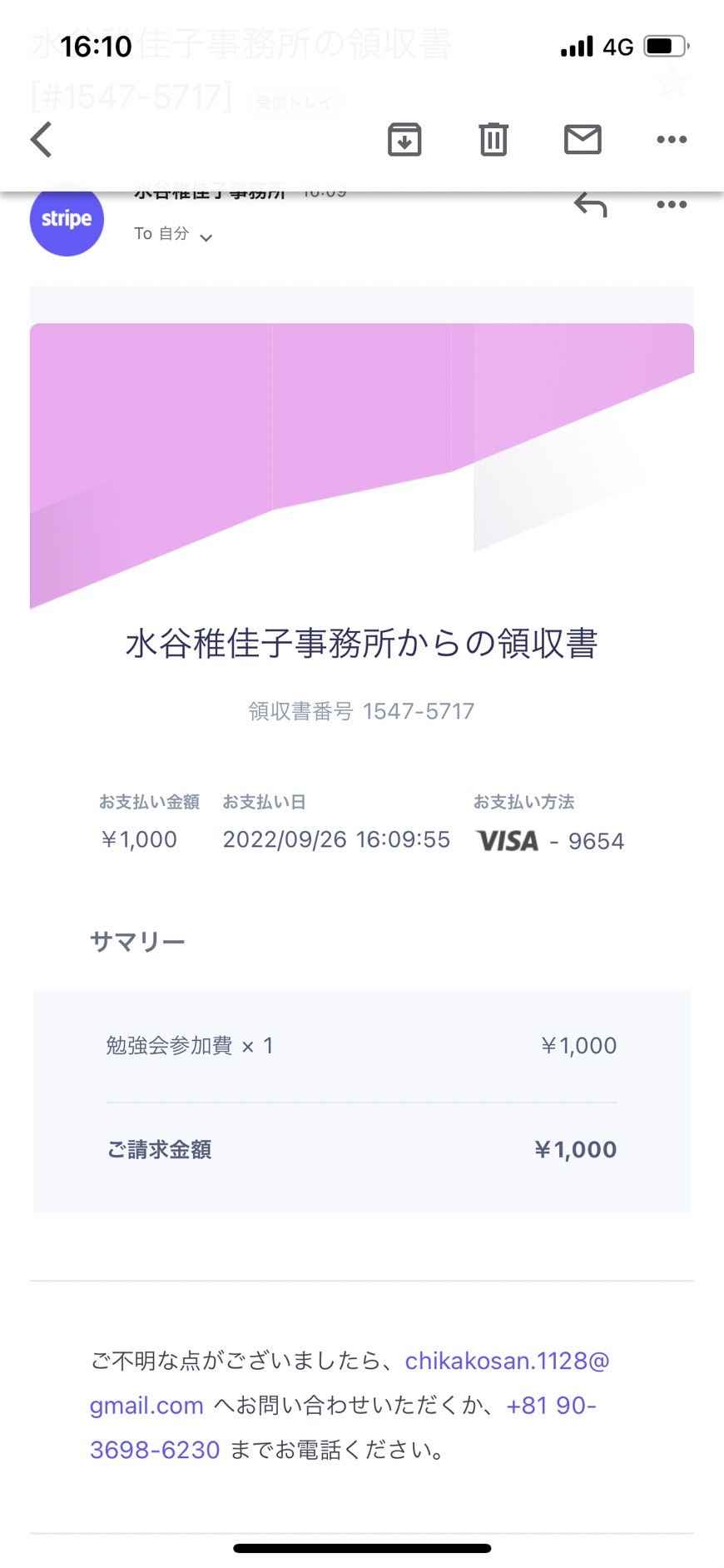
Task: Mark the email as unread
Action: pos(583,139)
